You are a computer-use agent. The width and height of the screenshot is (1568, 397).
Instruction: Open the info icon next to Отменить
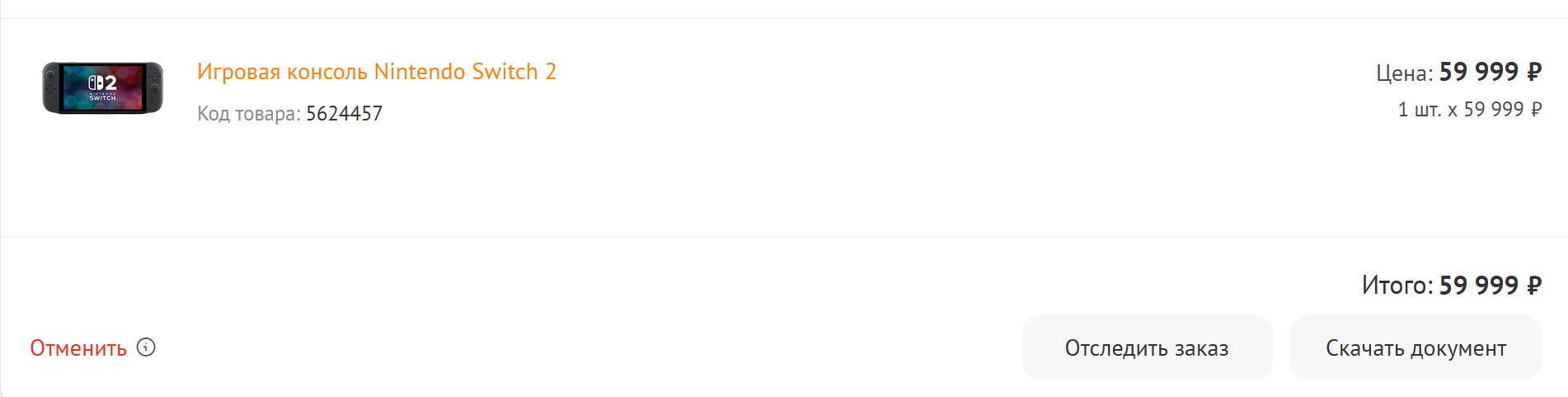point(146,347)
